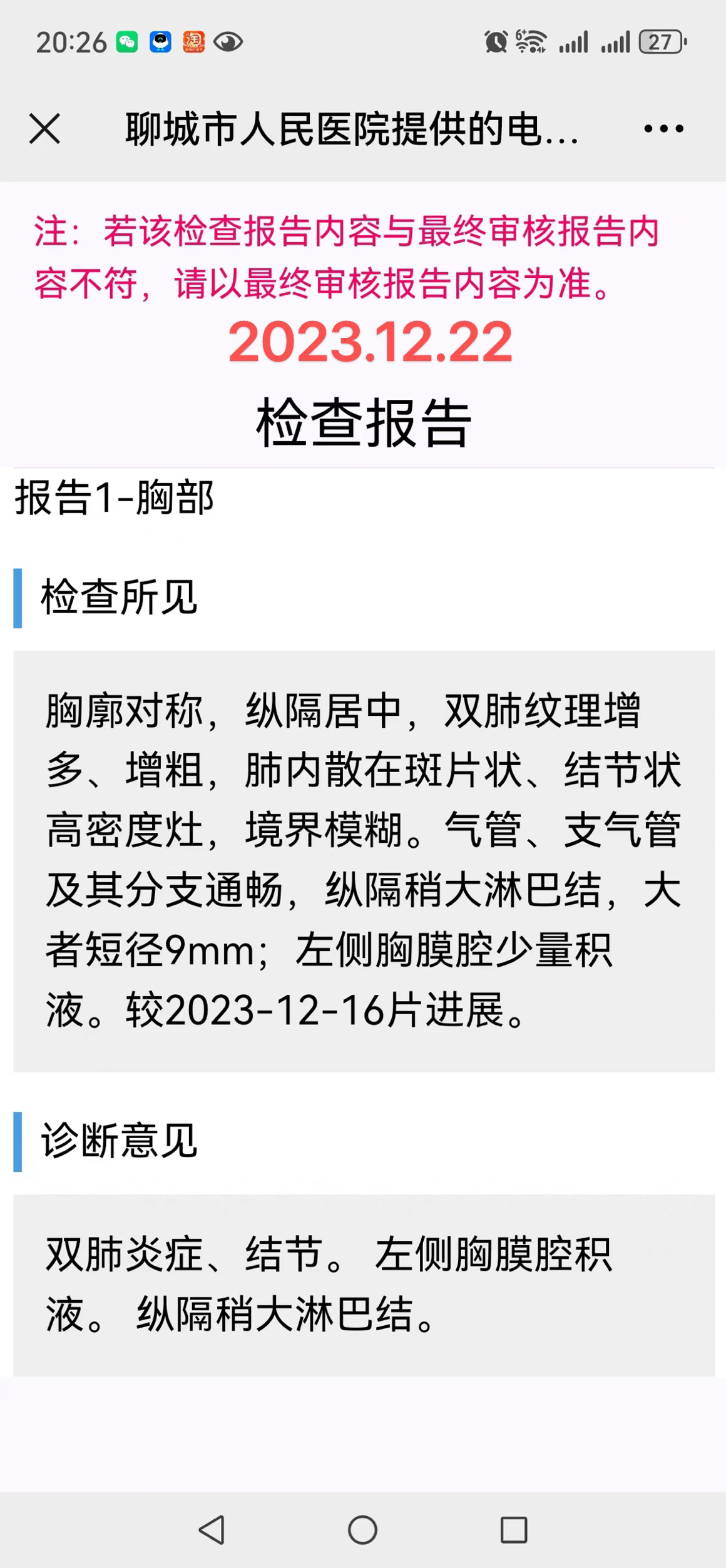The image size is (726, 1568).
Task: Go back using the system back button
Action: [x=212, y=1530]
